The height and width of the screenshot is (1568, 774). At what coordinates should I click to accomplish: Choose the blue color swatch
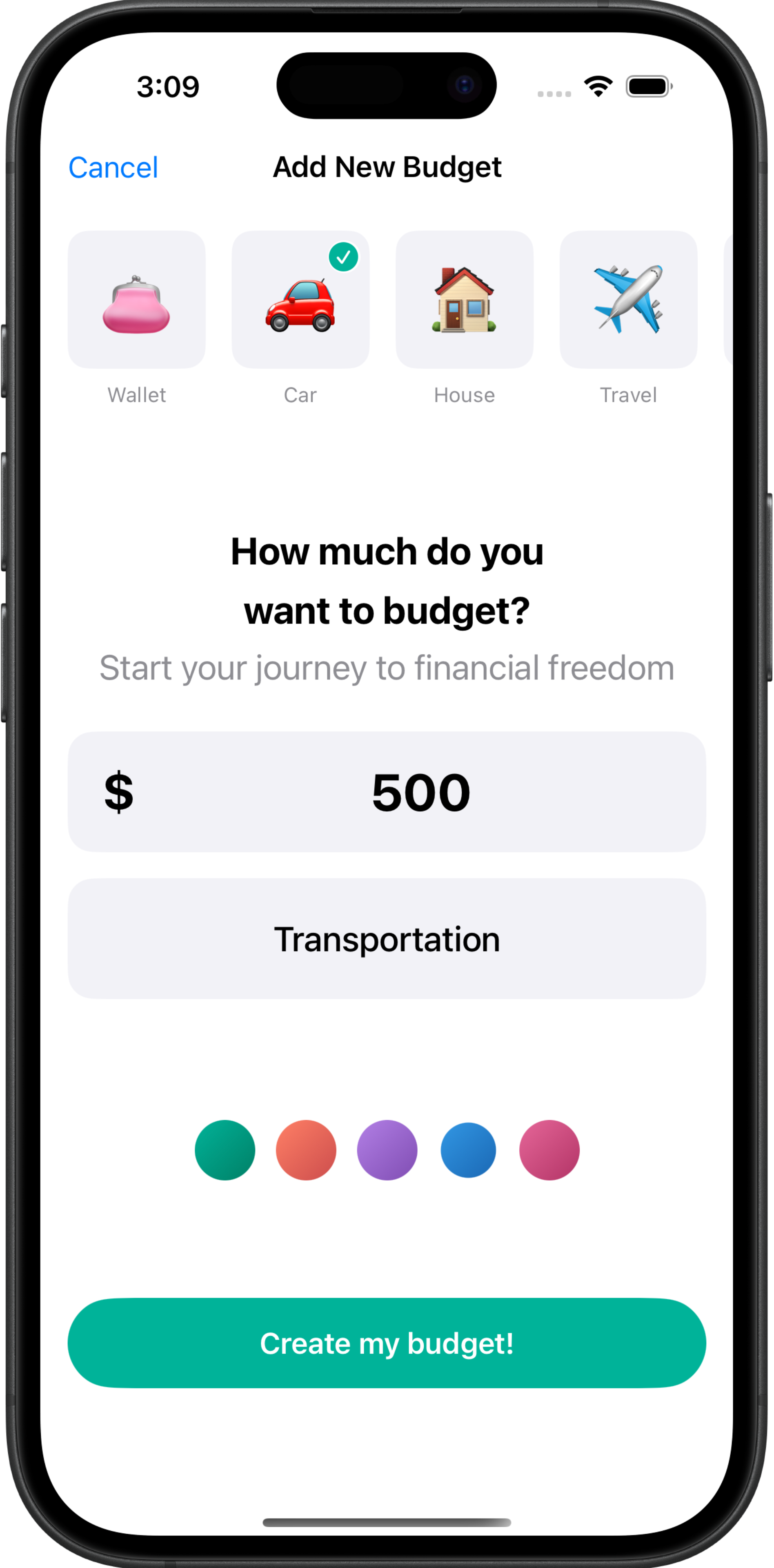pos(468,1150)
